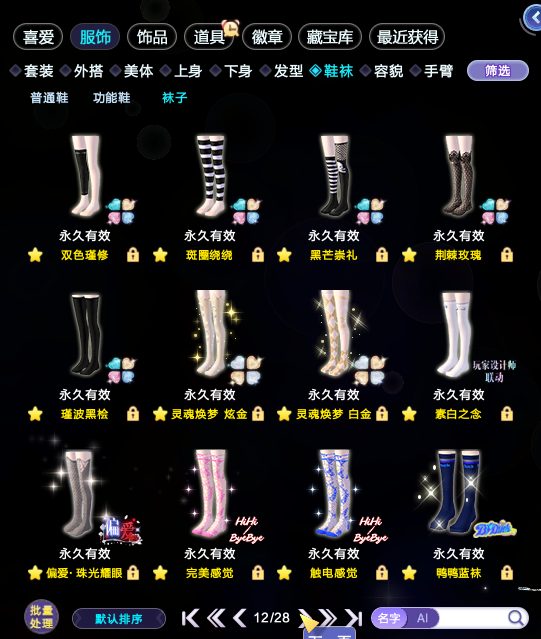This screenshot has width=541, height=639.
Task: Open 批量处理 batch processing
Action: coord(41,617)
